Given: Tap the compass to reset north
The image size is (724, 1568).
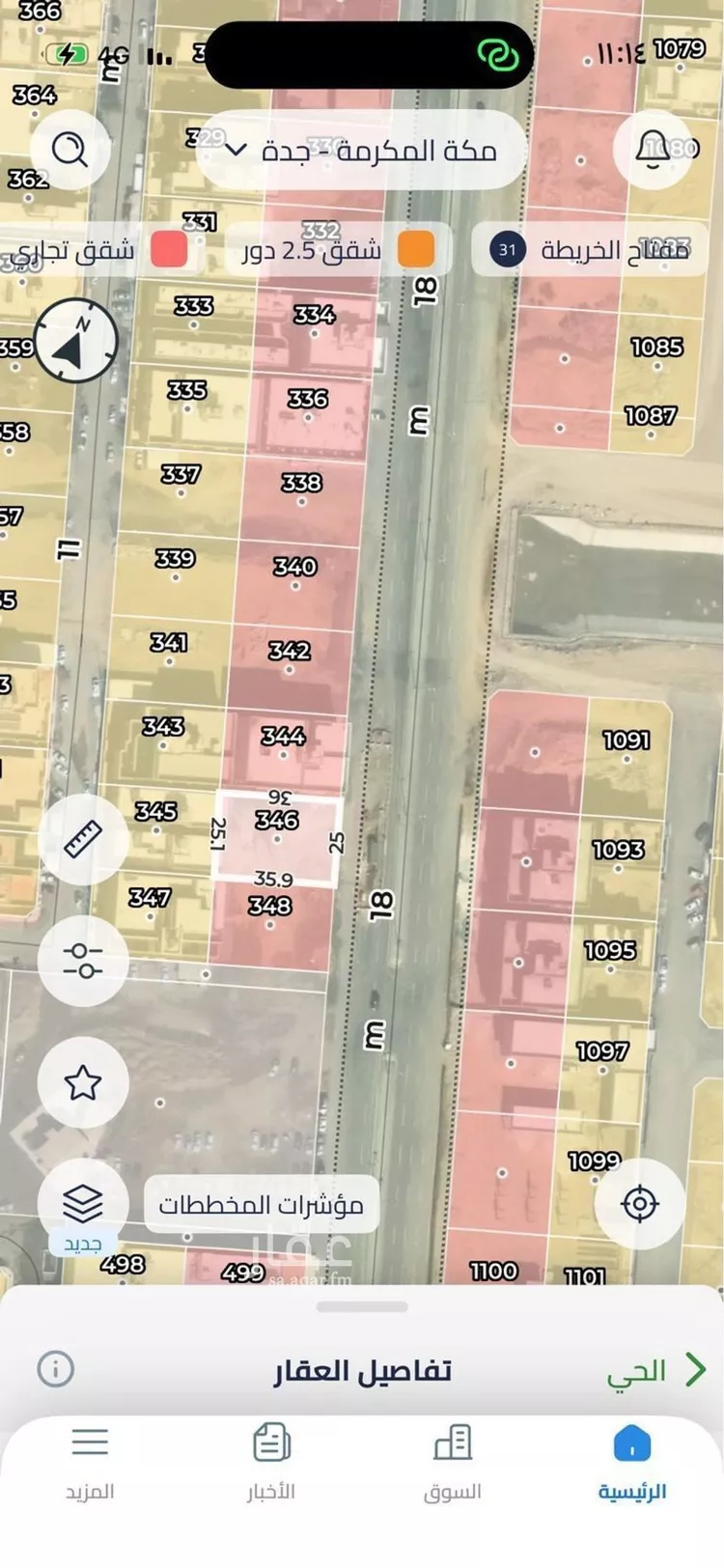Looking at the screenshot, I should point(76,340).
